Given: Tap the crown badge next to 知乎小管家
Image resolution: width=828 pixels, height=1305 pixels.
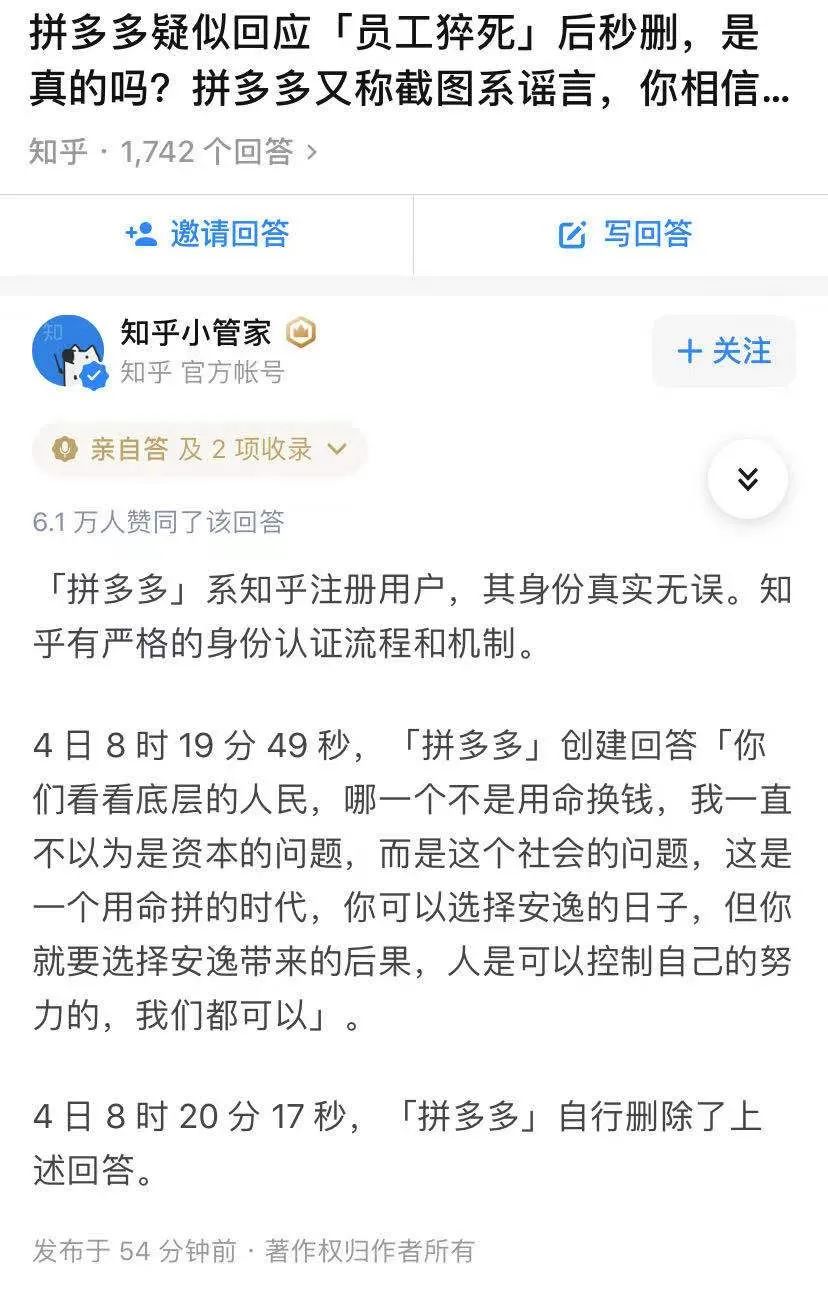Looking at the screenshot, I should 301,333.
